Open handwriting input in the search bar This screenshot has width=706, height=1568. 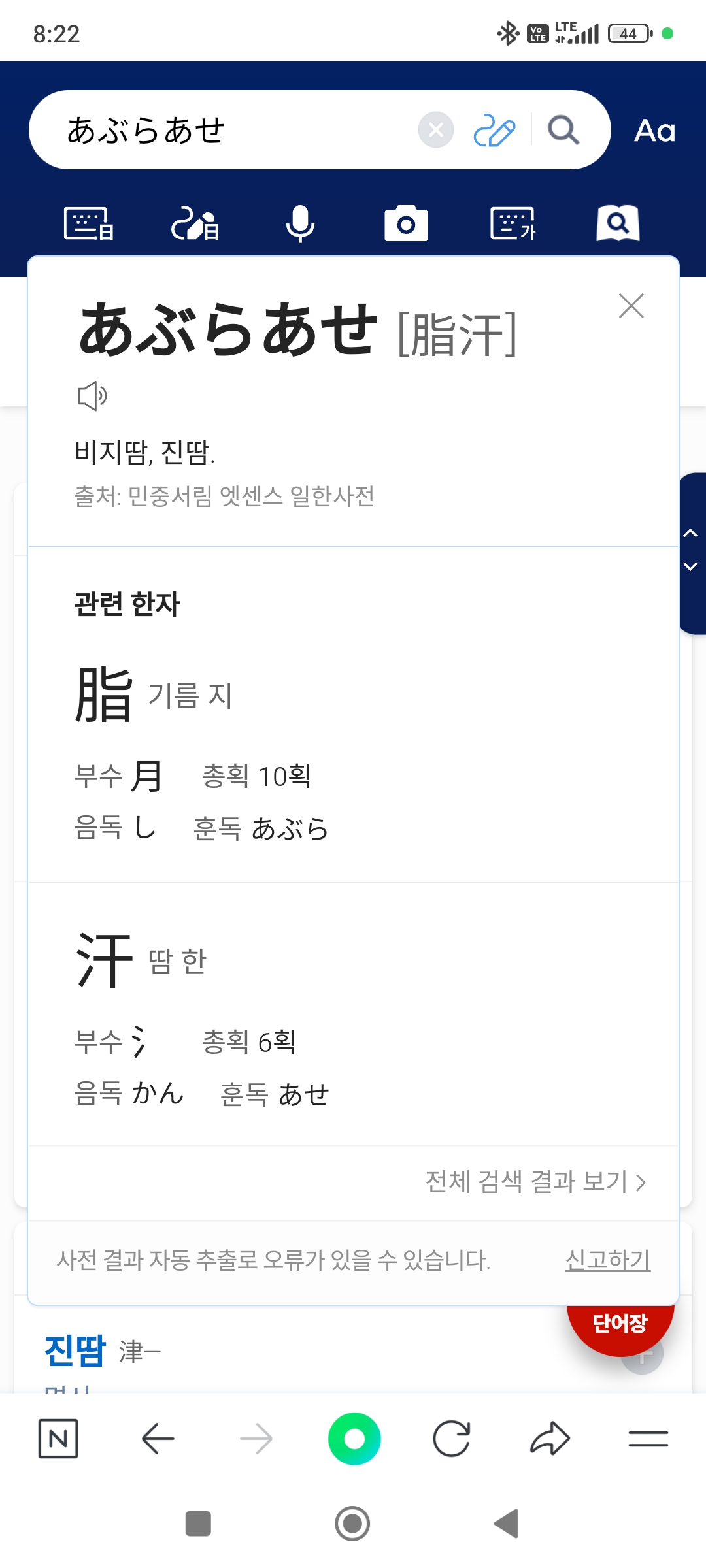[494, 130]
